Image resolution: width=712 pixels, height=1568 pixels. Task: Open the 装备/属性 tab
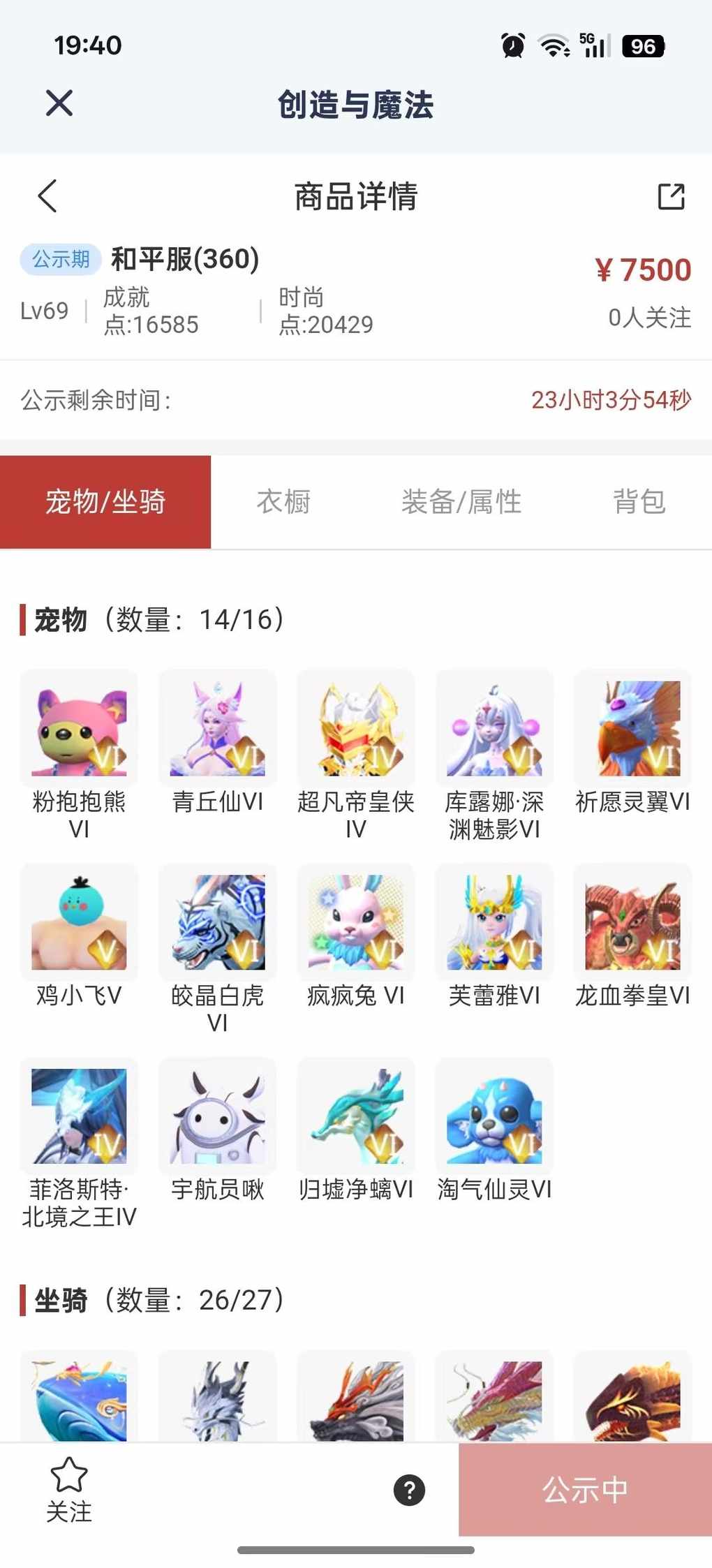coord(461,502)
